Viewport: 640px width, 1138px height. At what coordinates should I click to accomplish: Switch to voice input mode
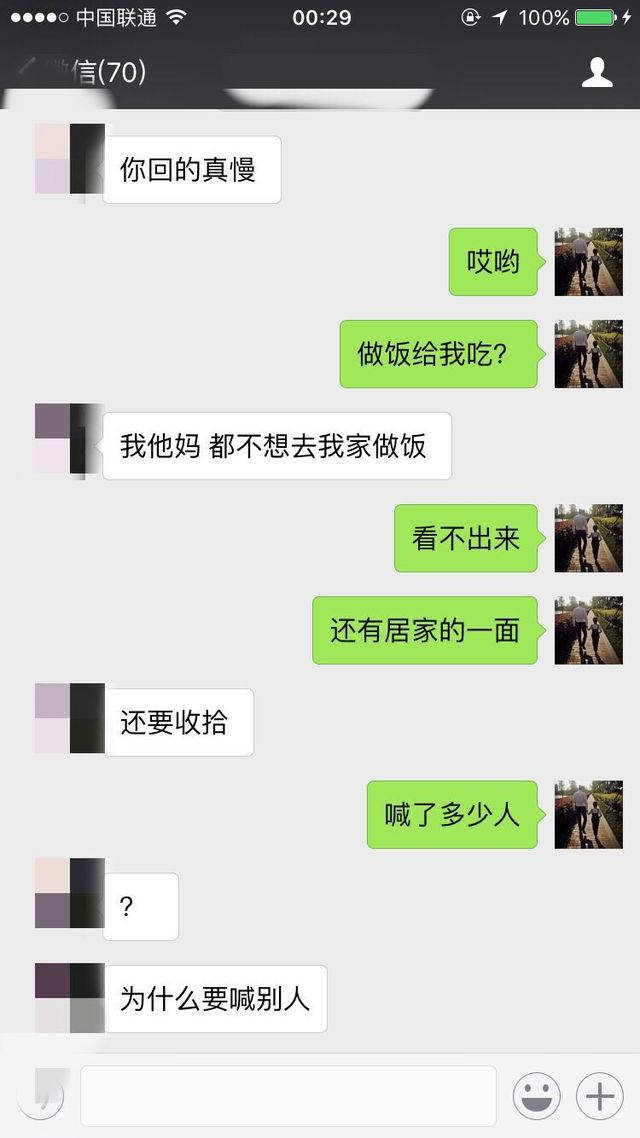(x=42, y=1095)
